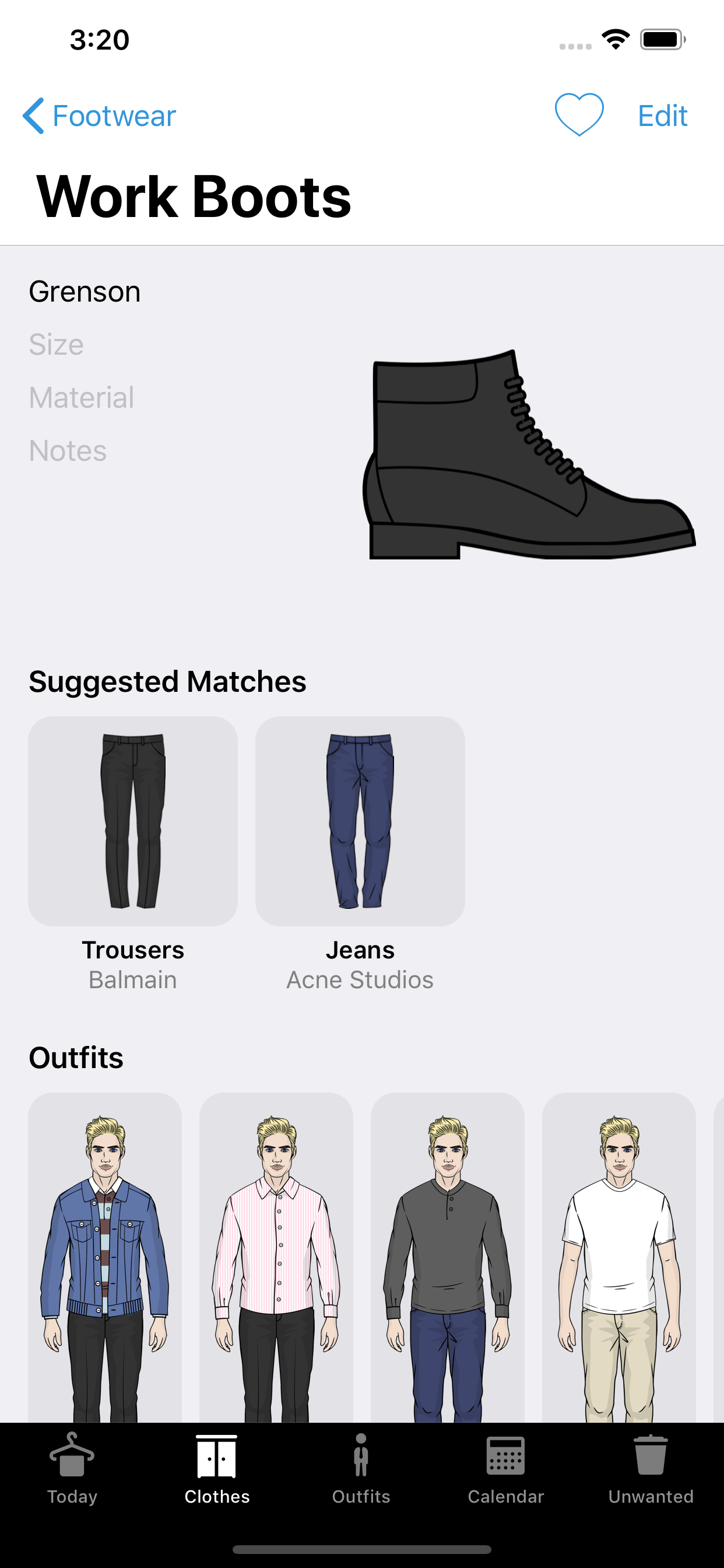This screenshot has height=1568, width=724.
Task: Switch to the Today tab
Action: pyautogui.click(x=72, y=1468)
